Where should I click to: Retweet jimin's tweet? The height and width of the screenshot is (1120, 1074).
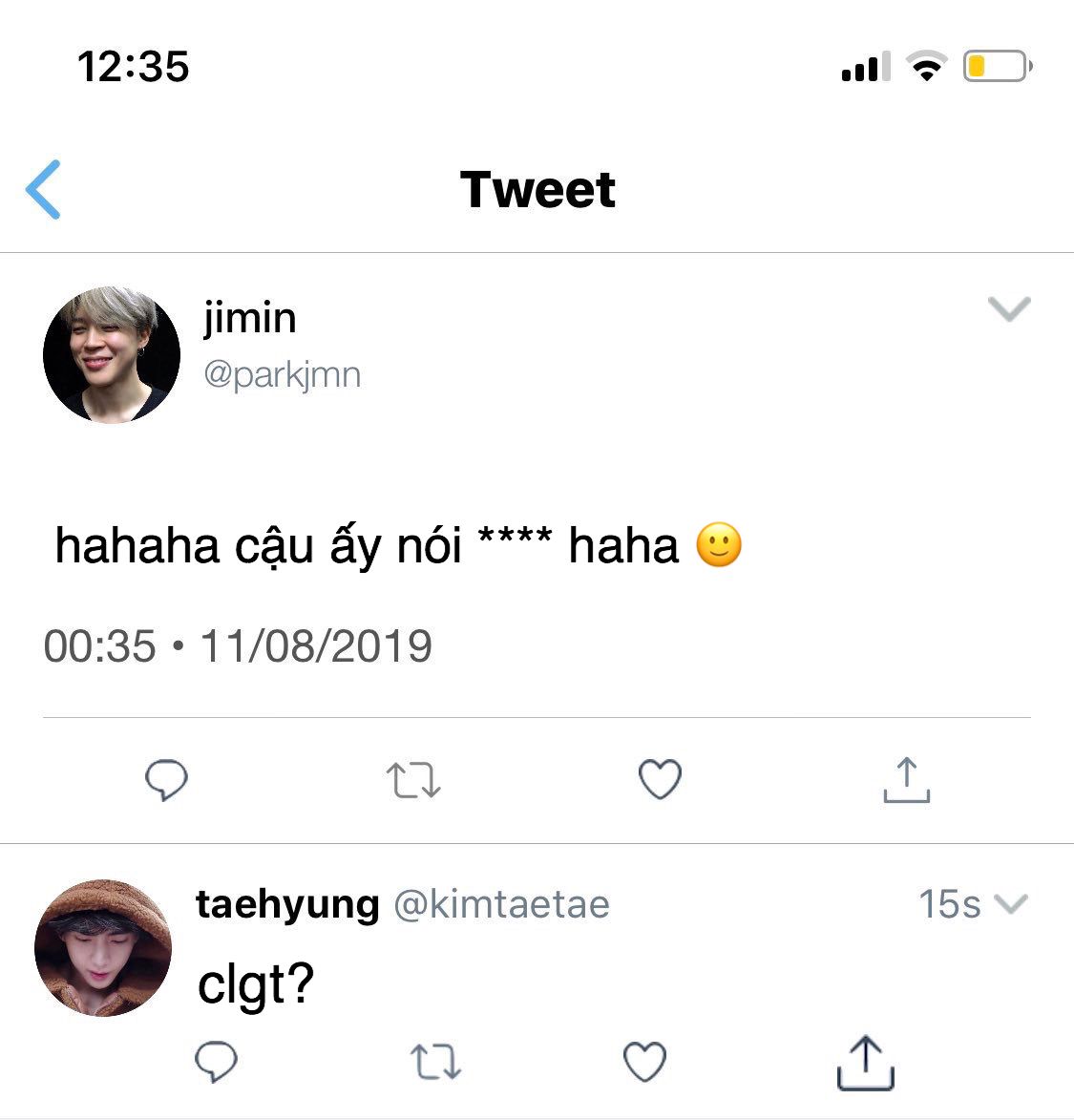pyautogui.click(x=413, y=780)
